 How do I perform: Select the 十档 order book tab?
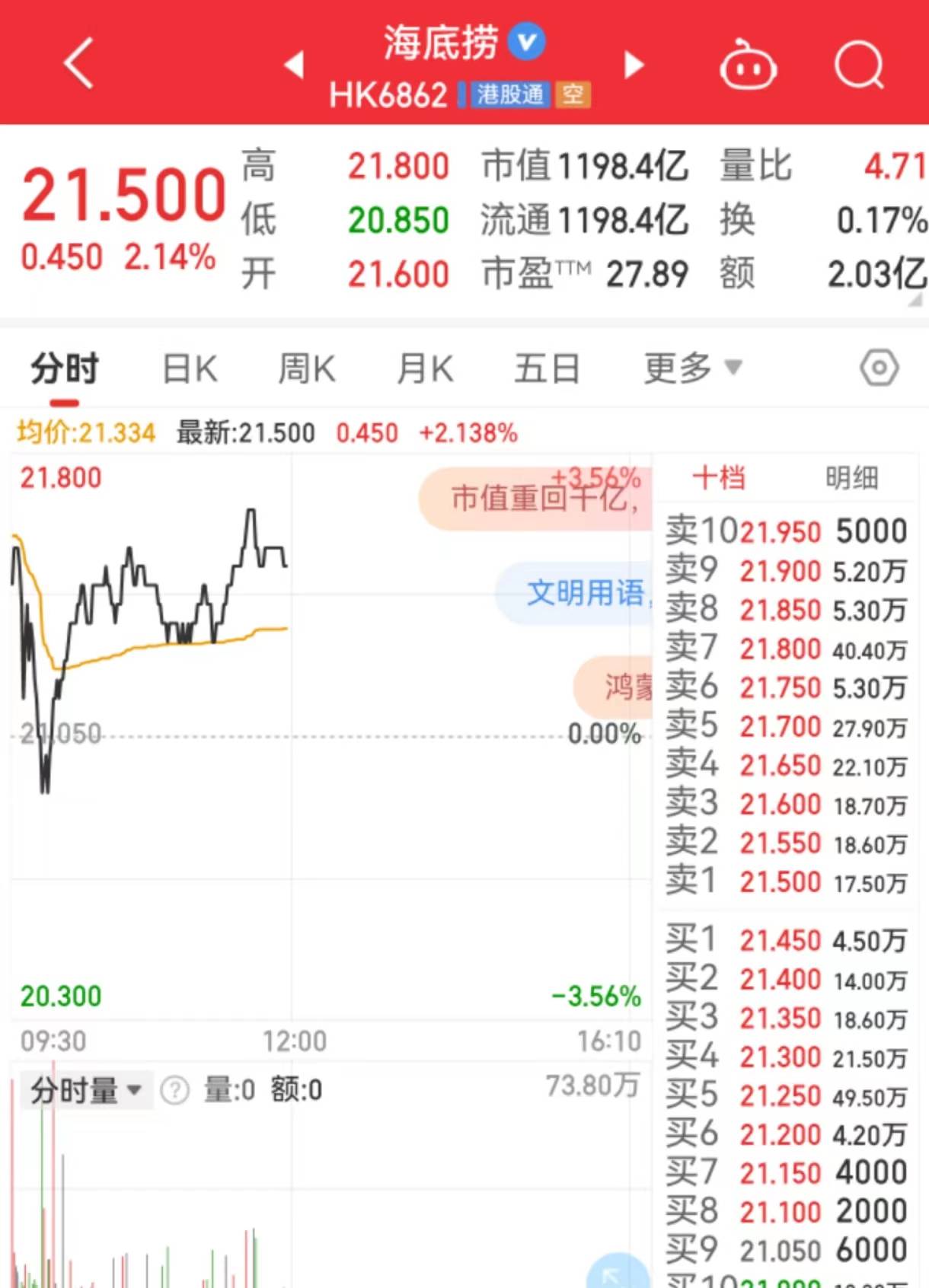(719, 478)
